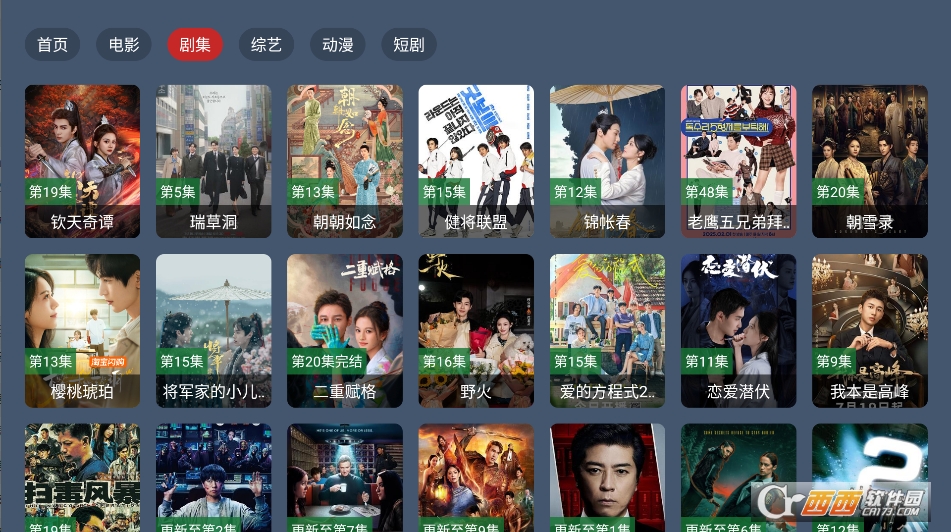Open 健将联盟 show details
The image size is (951, 532).
[x=476, y=160]
